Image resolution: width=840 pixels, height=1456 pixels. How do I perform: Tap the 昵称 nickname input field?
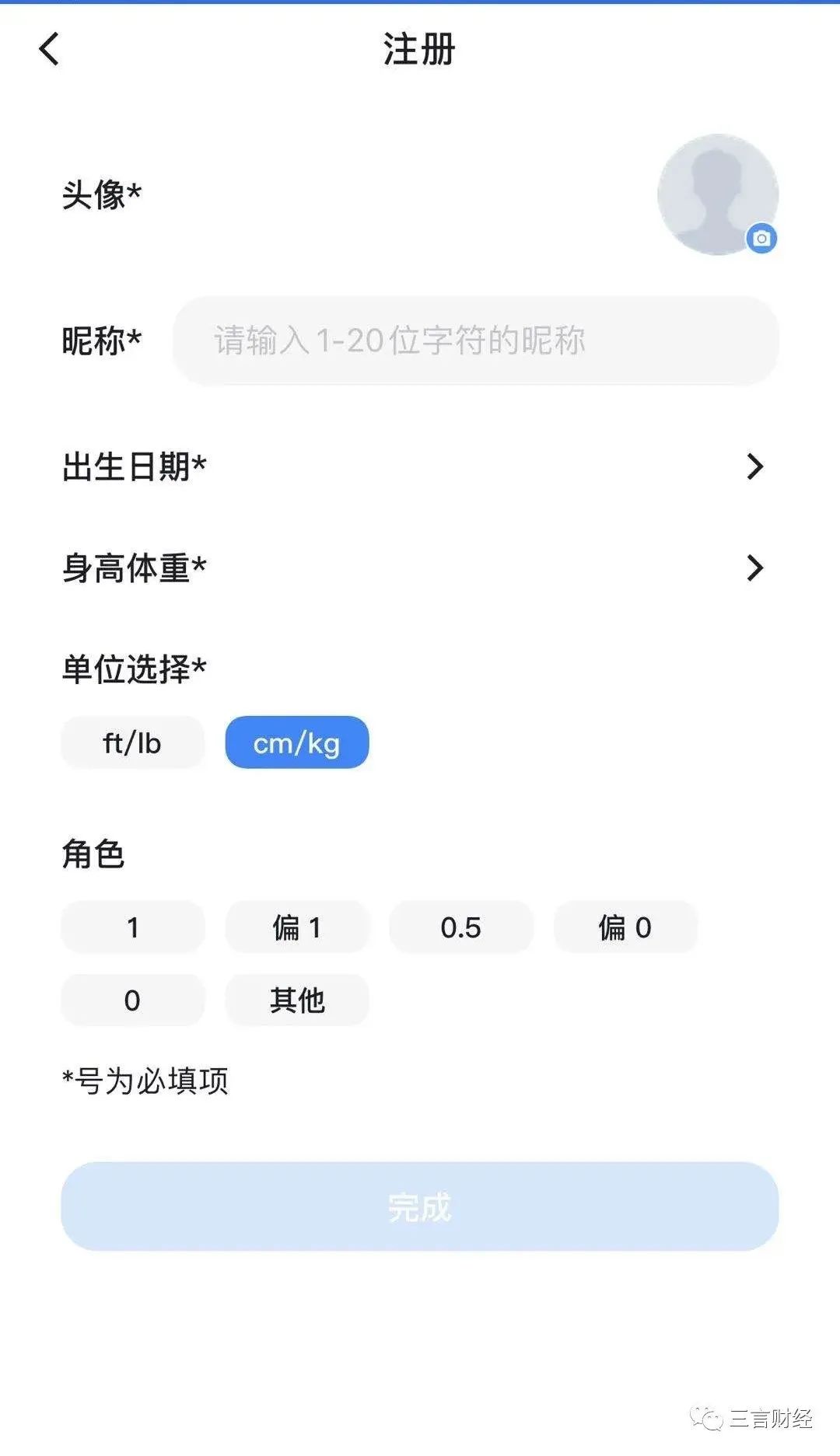(x=475, y=340)
